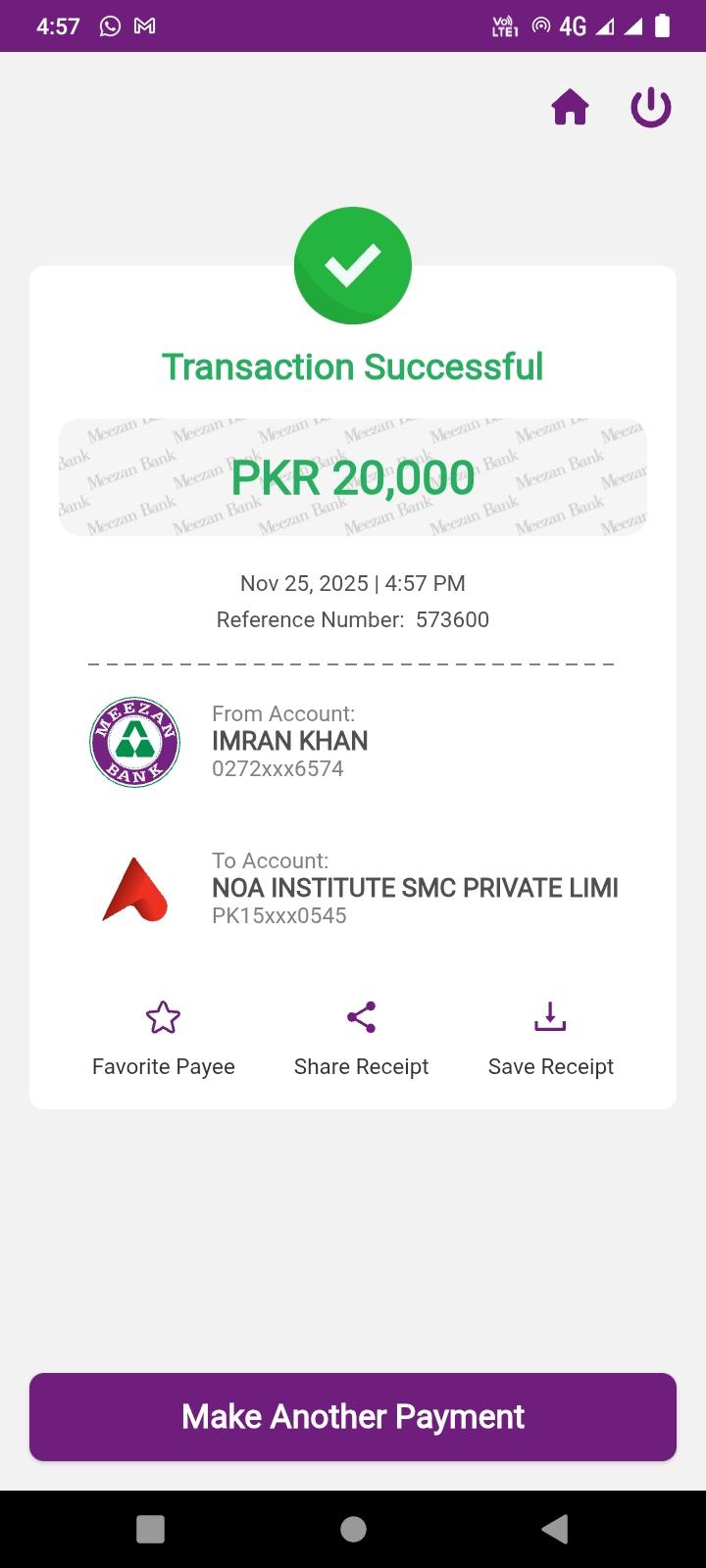Share Receipt of this transaction

pos(361,1039)
